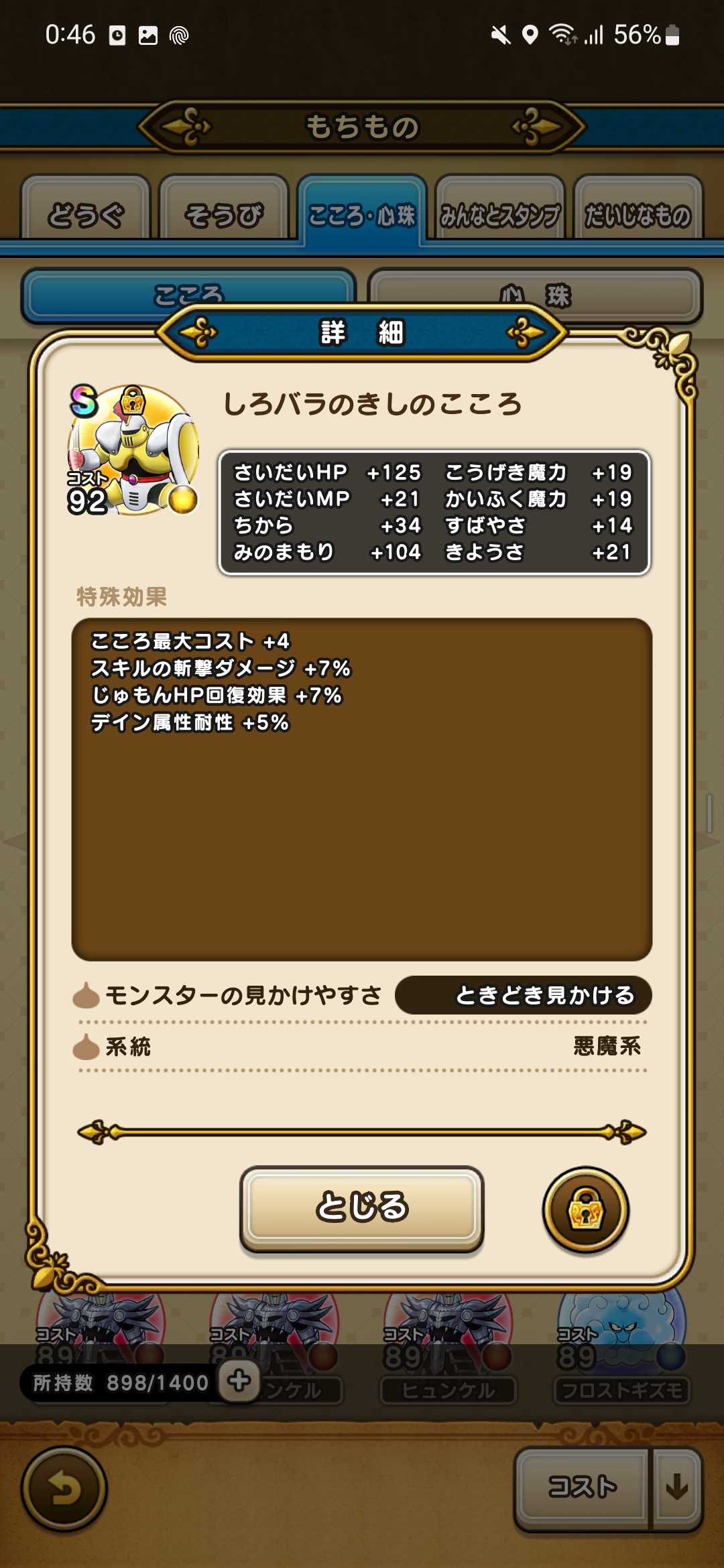Close the detail dialog with とじる

click(x=361, y=1207)
